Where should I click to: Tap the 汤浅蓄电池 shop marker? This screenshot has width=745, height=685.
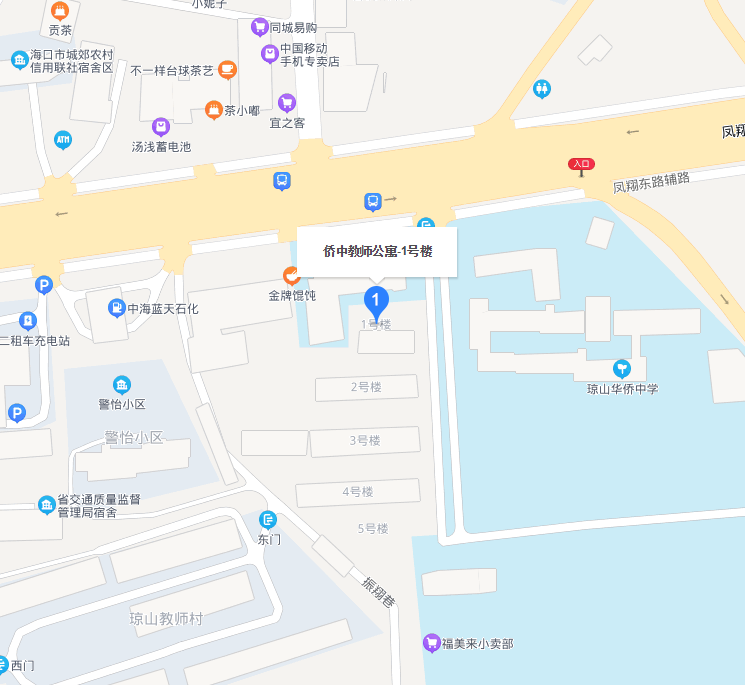pos(161,127)
